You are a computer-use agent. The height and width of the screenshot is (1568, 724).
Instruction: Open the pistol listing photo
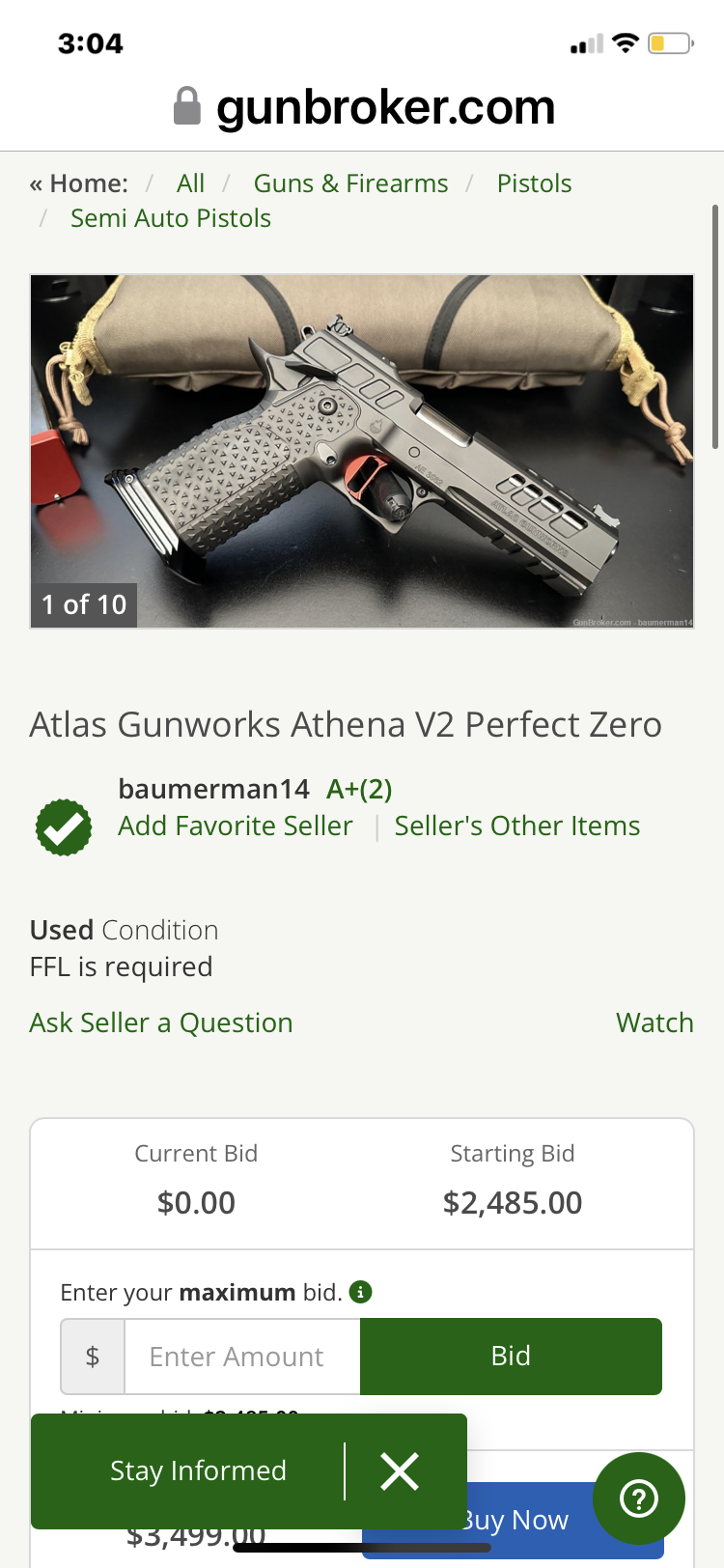click(362, 451)
